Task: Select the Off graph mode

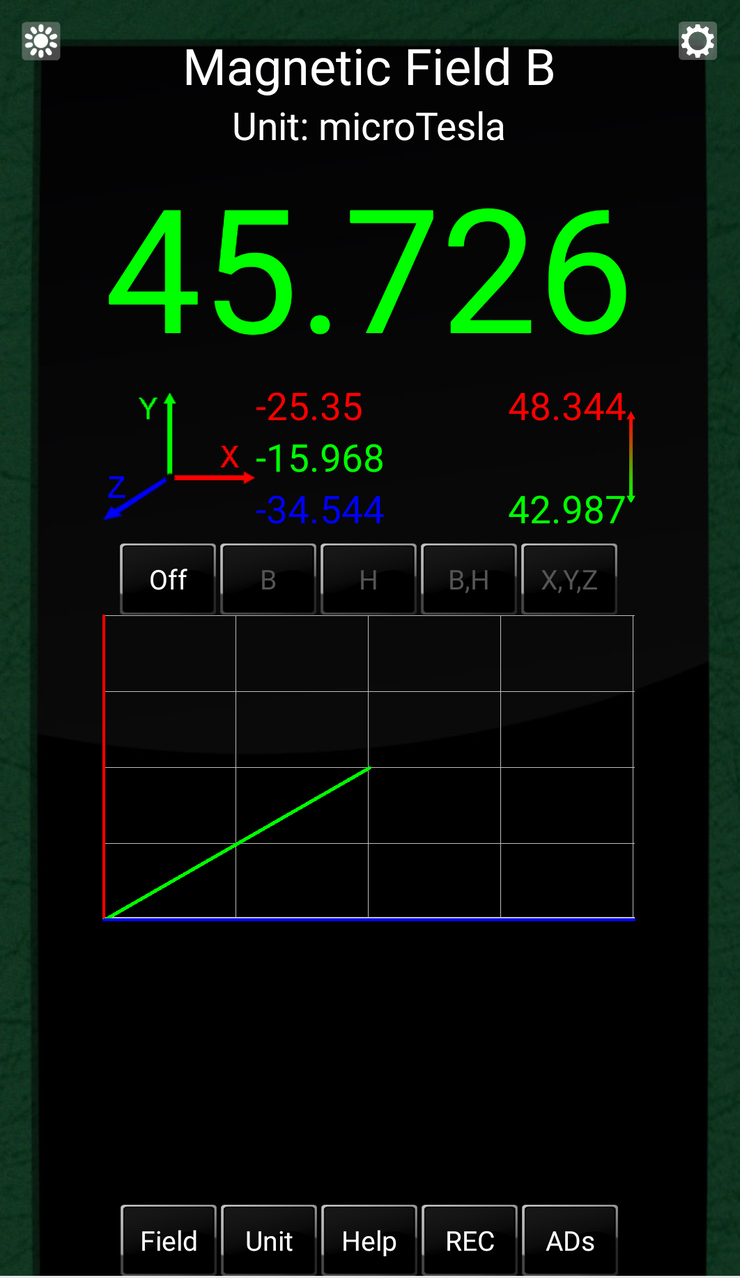Action: [168, 579]
